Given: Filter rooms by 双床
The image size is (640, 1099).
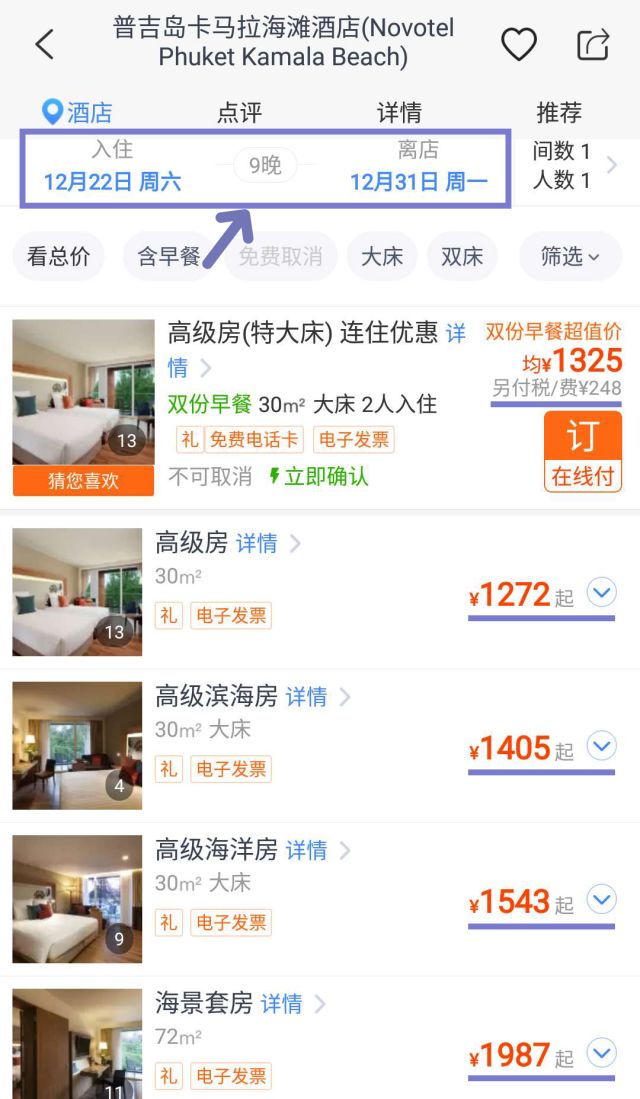Looking at the screenshot, I should pos(462,257).
